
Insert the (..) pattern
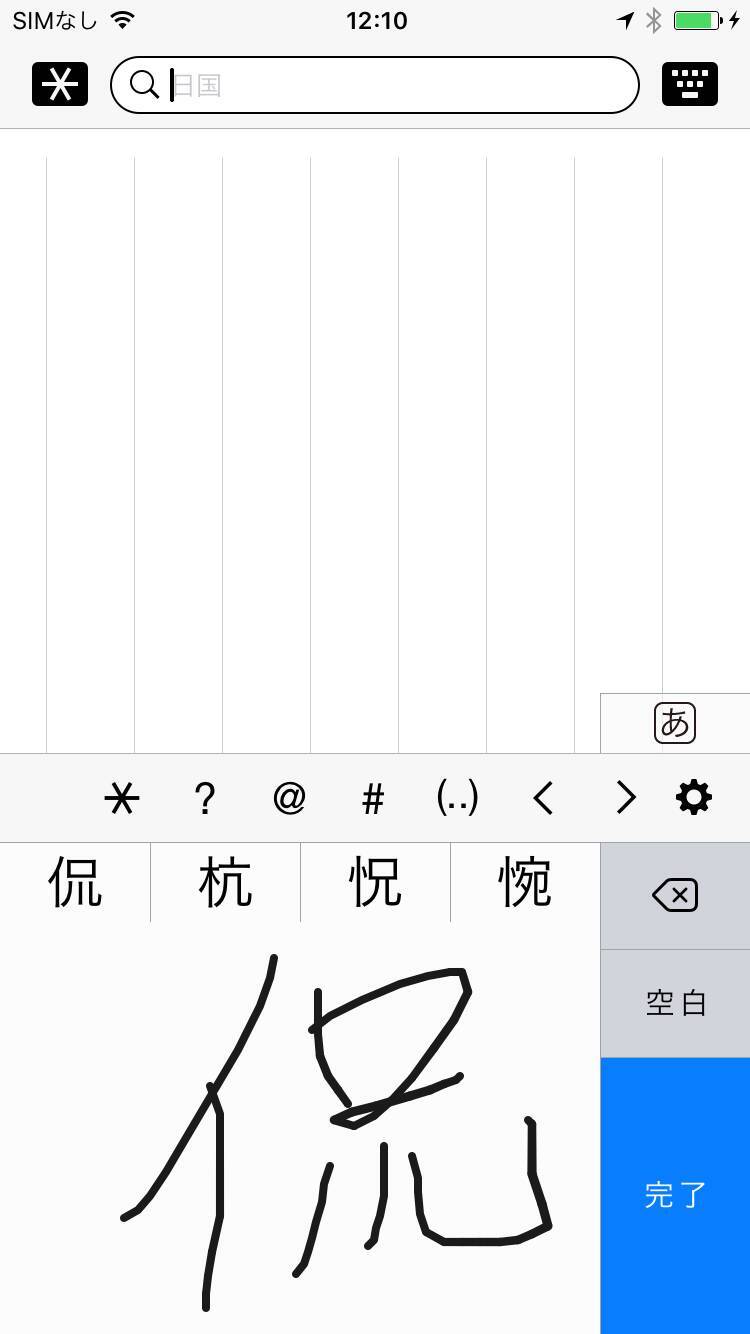pyautogui.click(x=458, y=798)
